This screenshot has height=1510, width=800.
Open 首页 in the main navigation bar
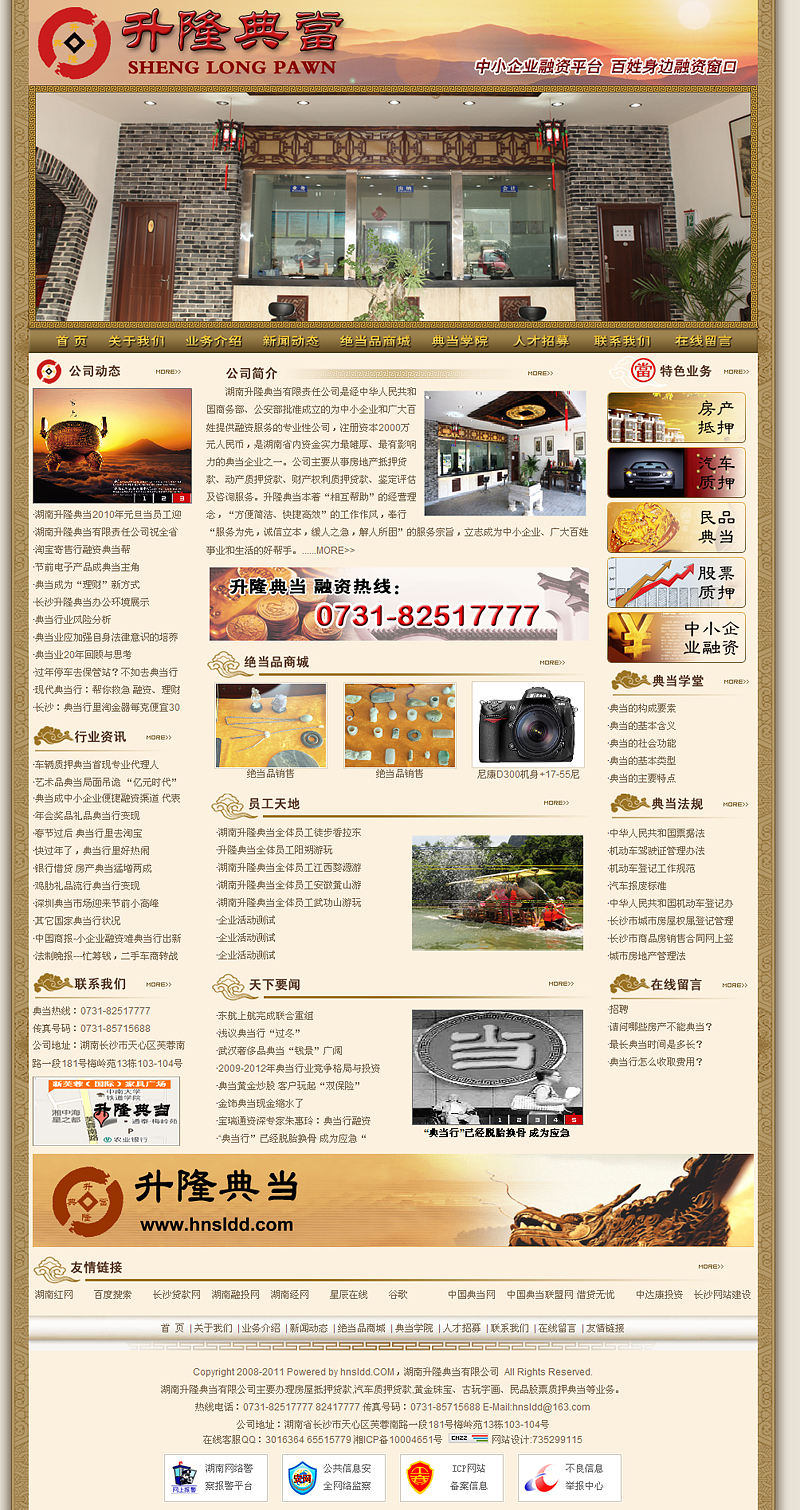click(71, 341)
